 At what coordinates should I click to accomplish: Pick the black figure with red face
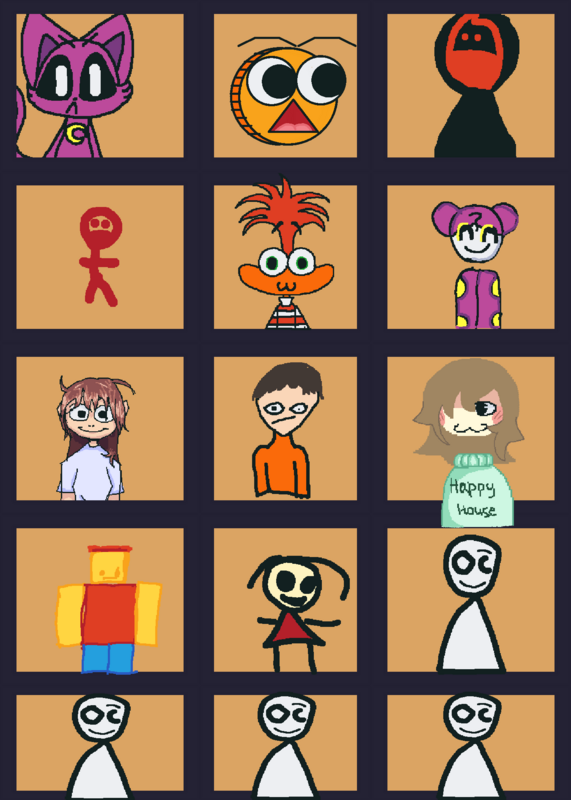(470, 86)
